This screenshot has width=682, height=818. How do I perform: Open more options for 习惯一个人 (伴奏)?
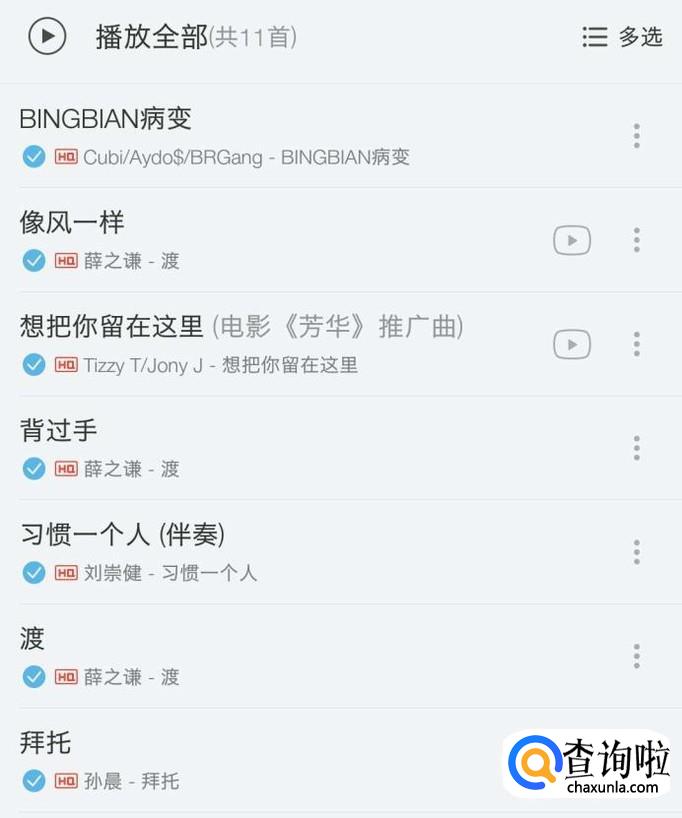coord(636,552)
